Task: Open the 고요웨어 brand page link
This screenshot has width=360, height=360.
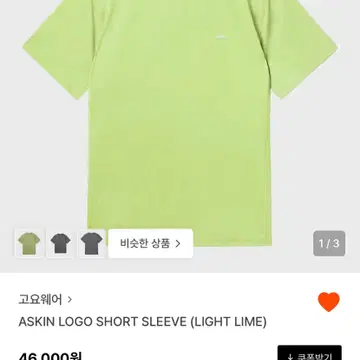Action: (45, 300)
